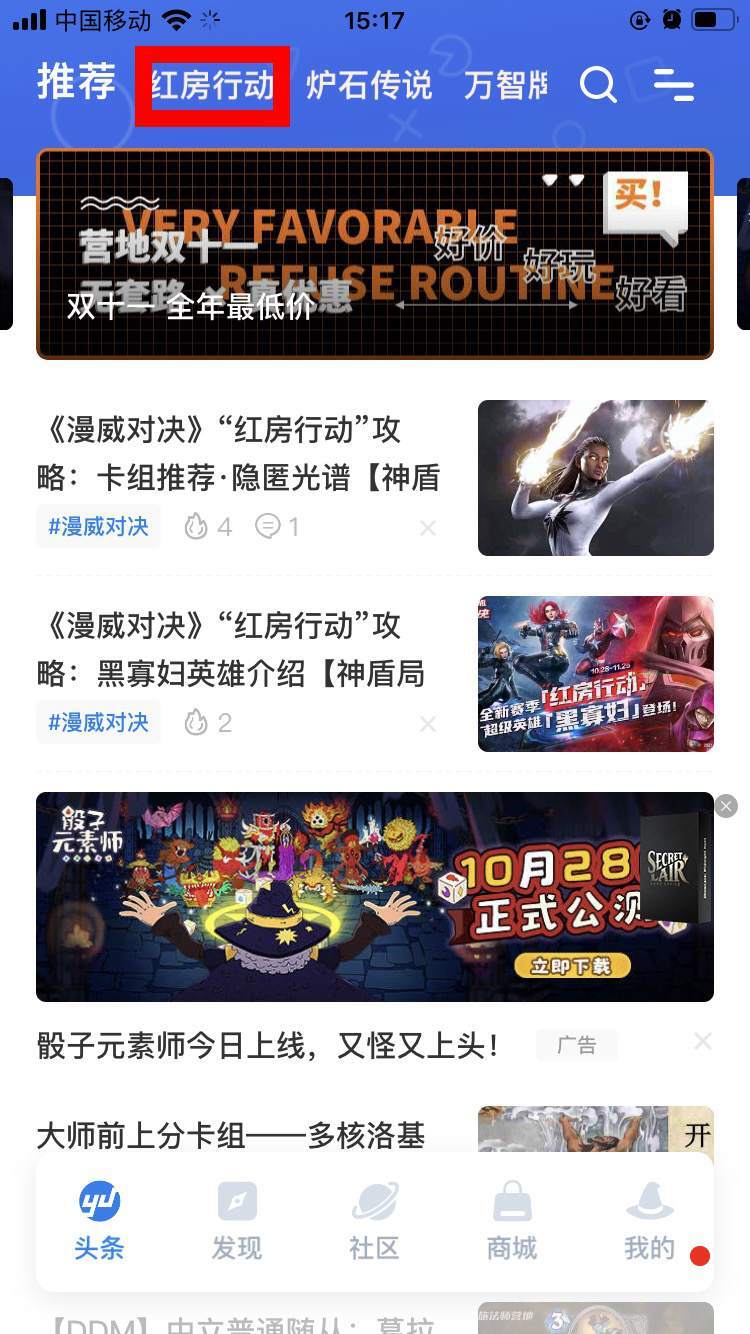750x1334 pixels.
Task: Open the channel menu icon
Action: [673, 86]
